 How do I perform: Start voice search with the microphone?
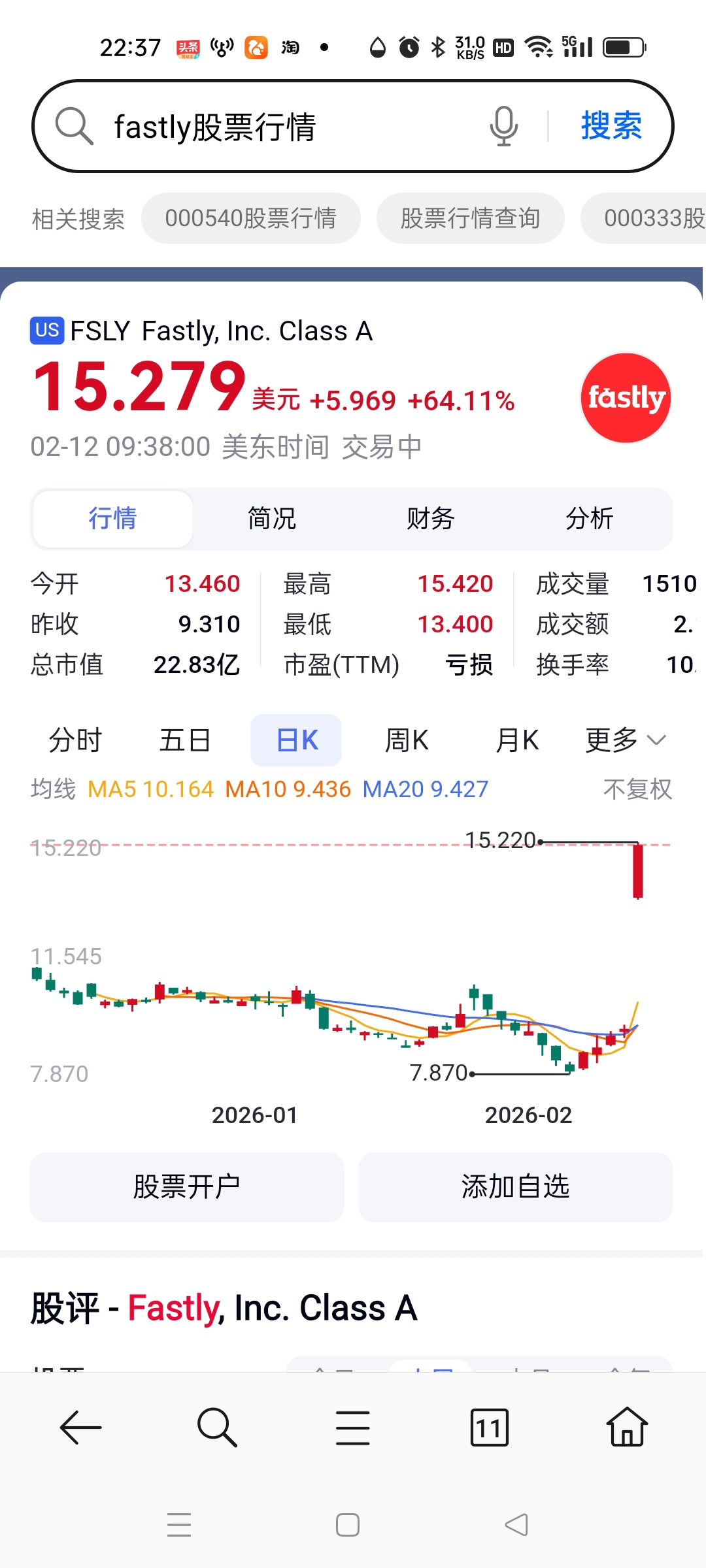click(503, 126)
